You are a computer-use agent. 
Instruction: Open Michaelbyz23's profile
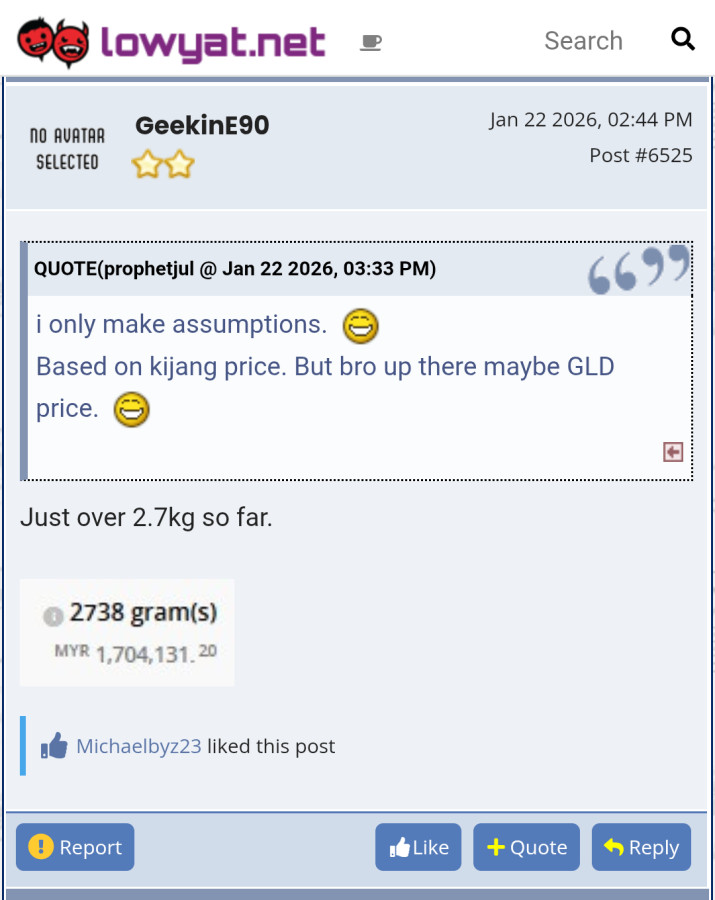[x=139, y=746]
